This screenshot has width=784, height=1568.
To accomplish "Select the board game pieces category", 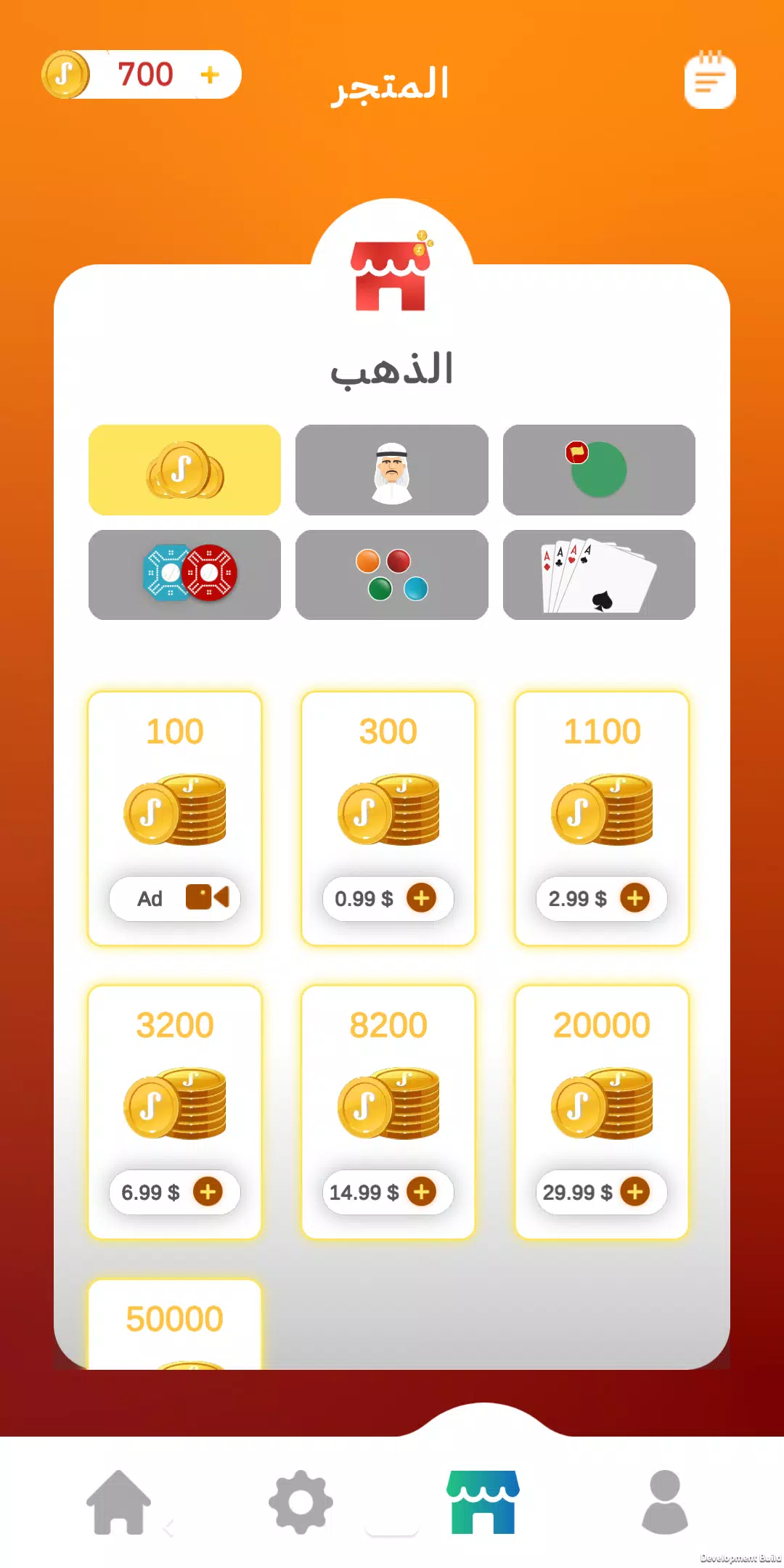I will (x=184, y=574).
